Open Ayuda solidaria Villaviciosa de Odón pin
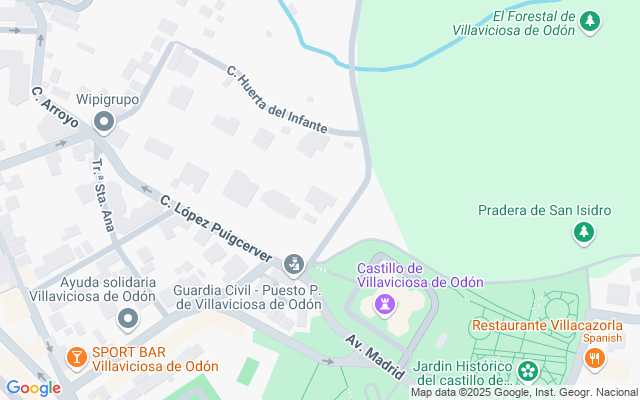640x400 pixels. pos(128,320)
